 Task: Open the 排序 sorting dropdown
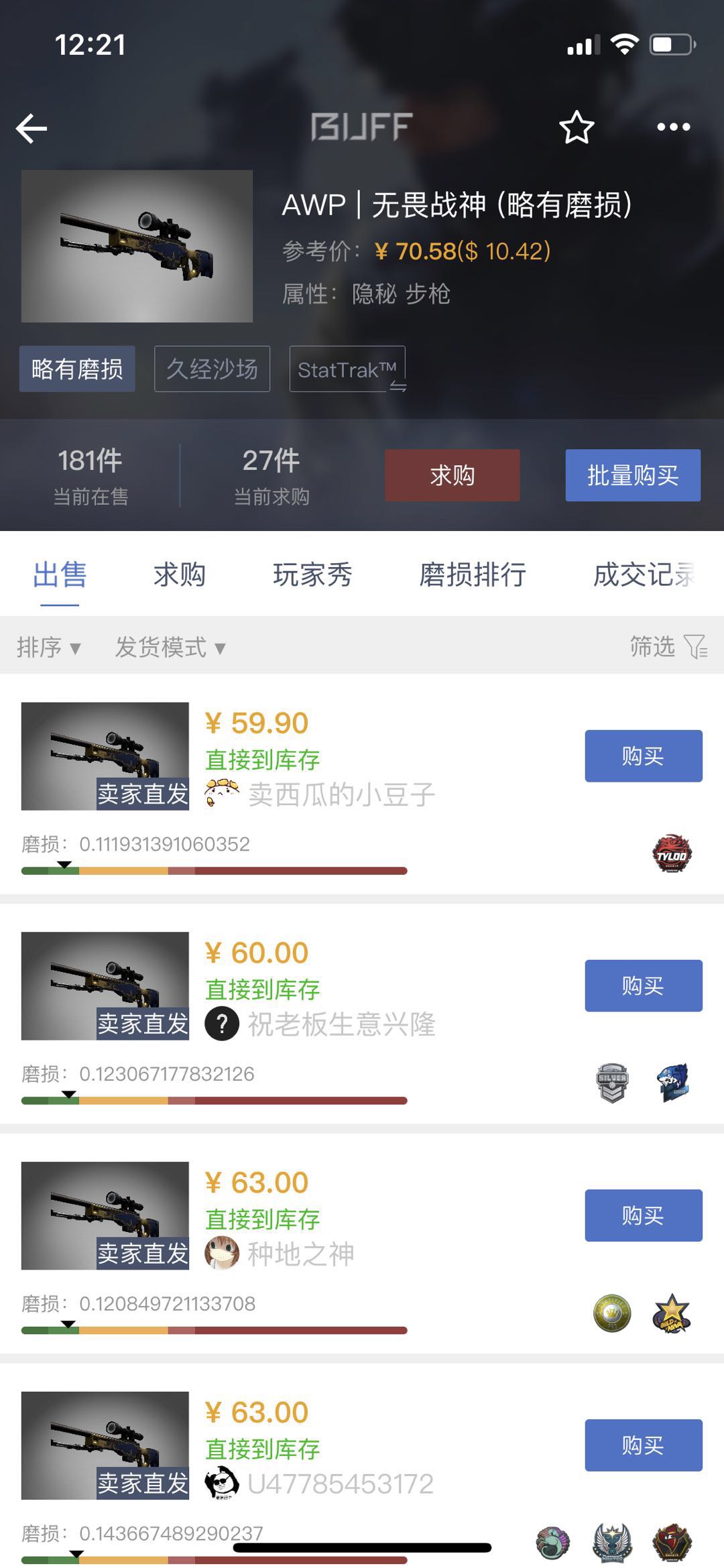[x=48, y=647]
